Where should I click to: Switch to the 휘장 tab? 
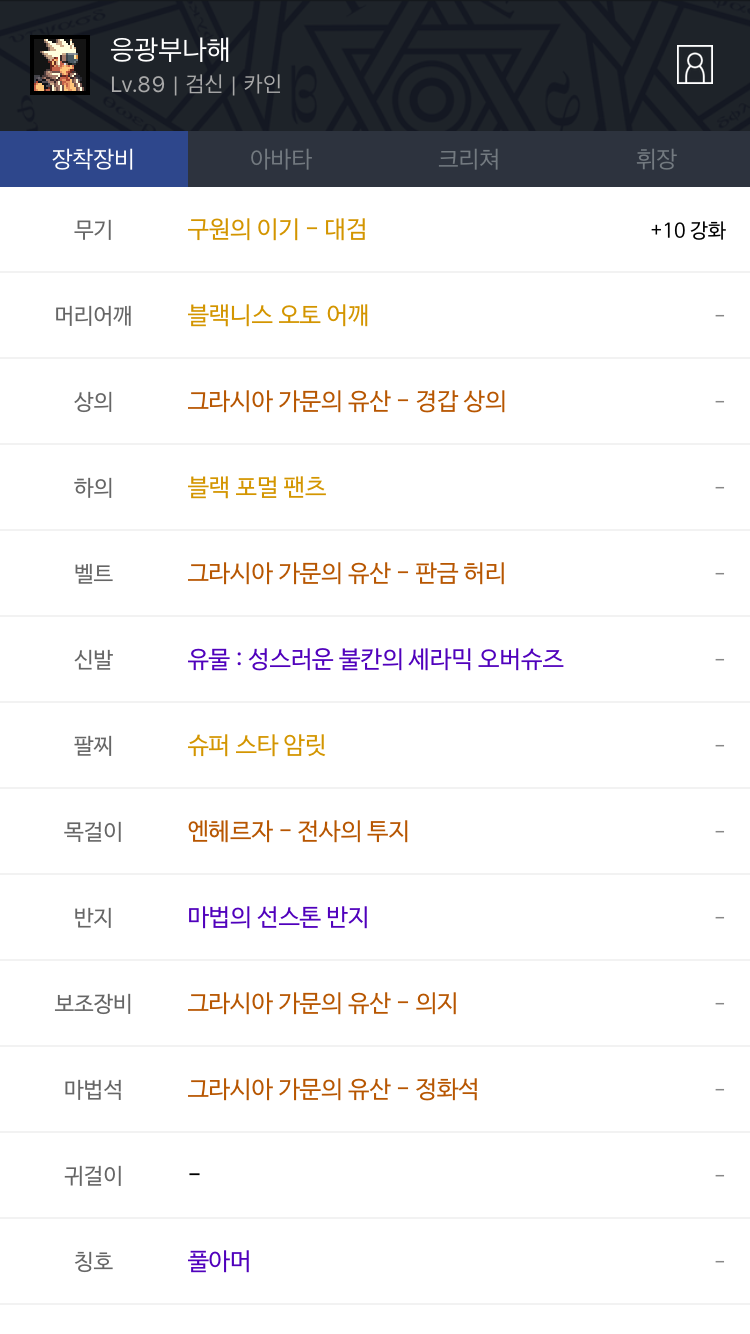coord(656,159)
